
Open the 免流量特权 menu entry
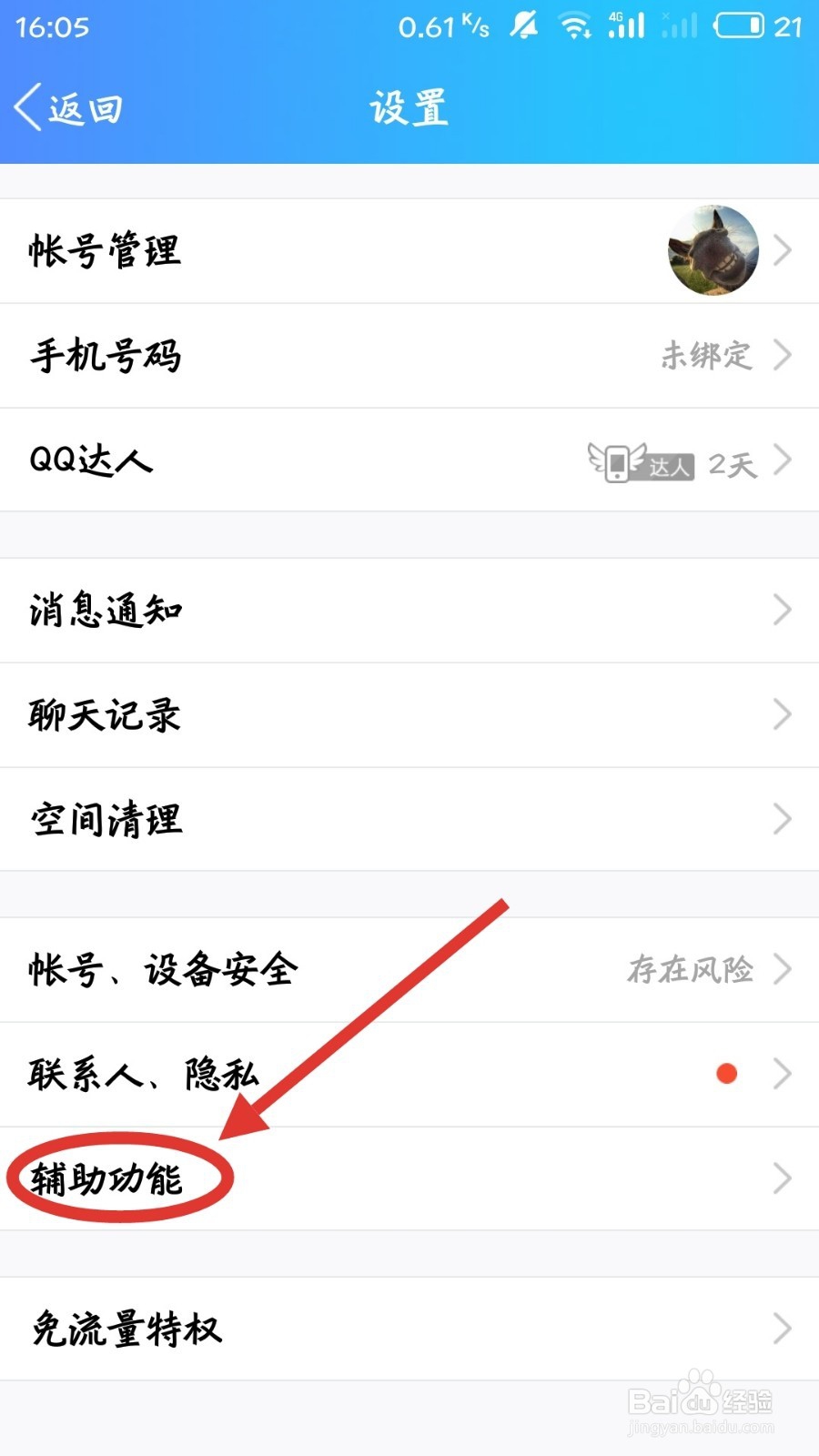(409, 1329)
